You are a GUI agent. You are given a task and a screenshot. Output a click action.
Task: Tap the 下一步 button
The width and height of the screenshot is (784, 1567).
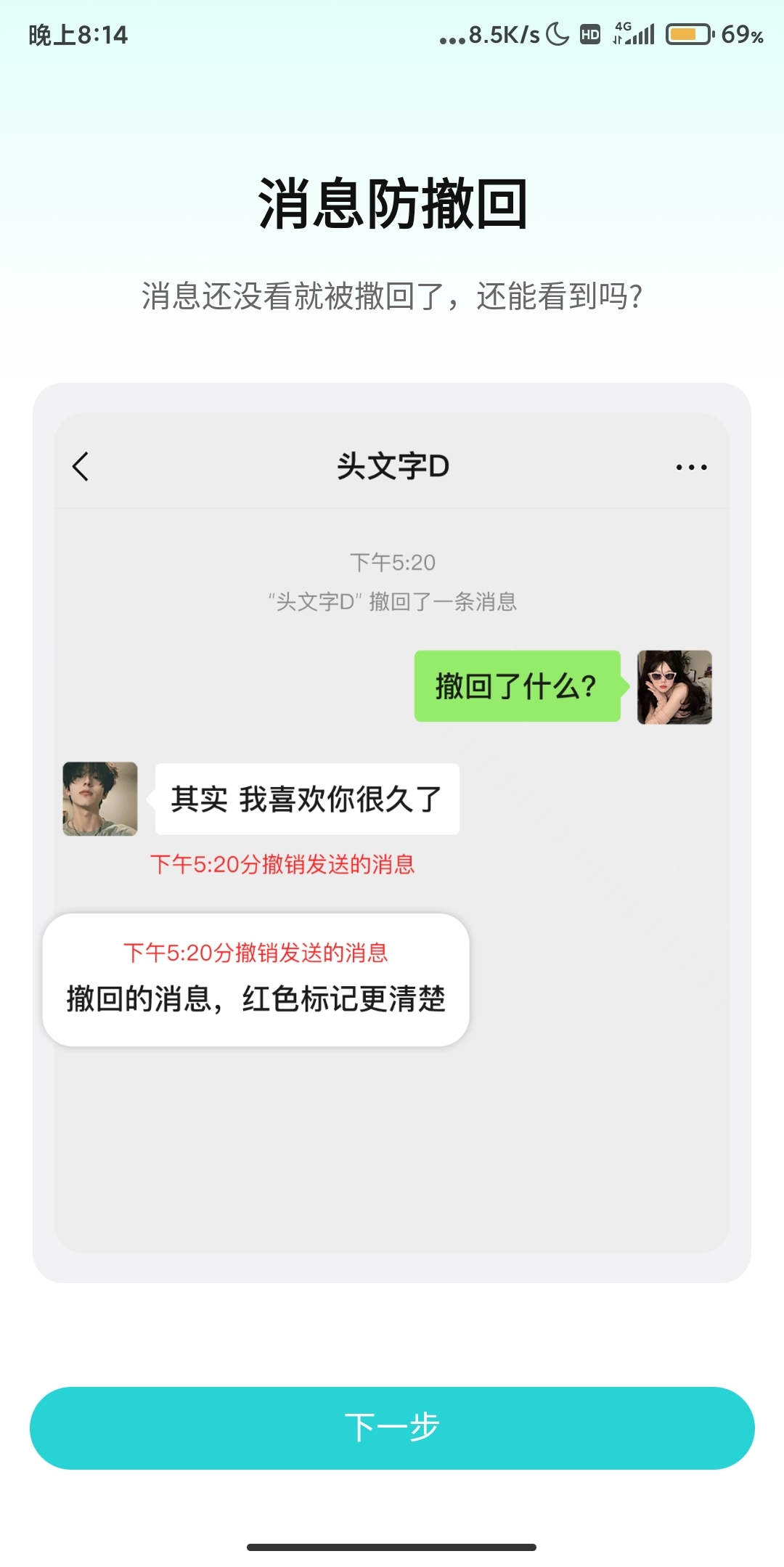point(392,1428)
